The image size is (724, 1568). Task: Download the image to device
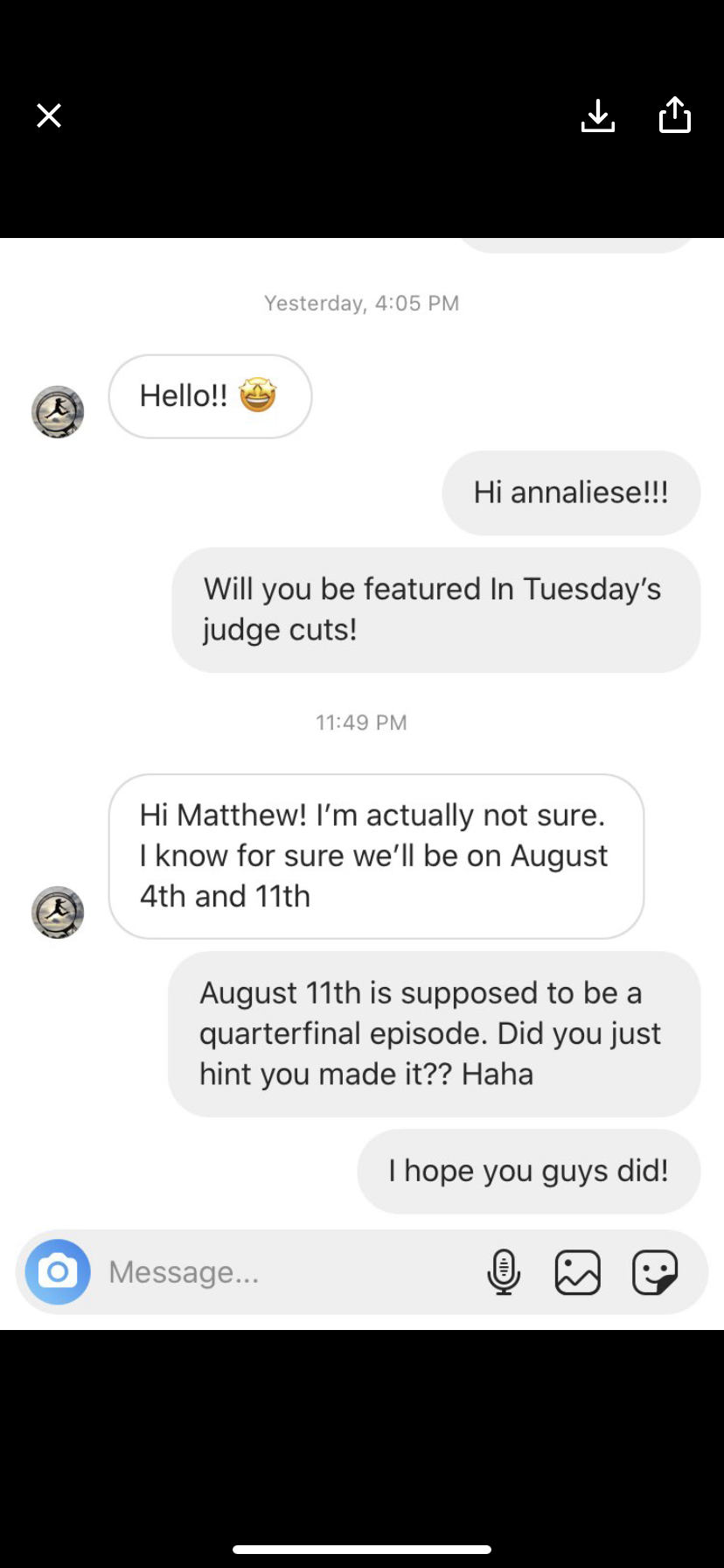598,115
